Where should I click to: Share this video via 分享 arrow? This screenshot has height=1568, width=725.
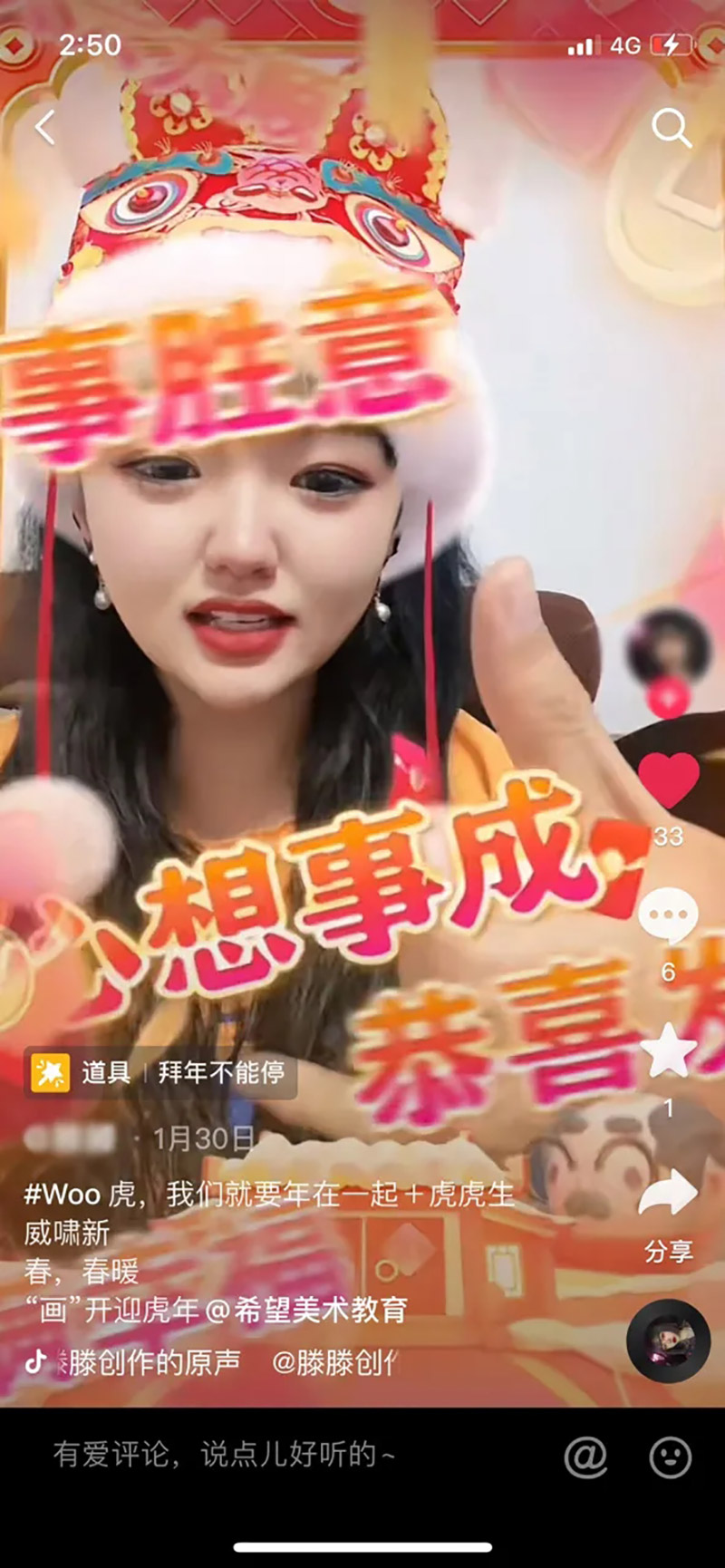coord(669,1193)
